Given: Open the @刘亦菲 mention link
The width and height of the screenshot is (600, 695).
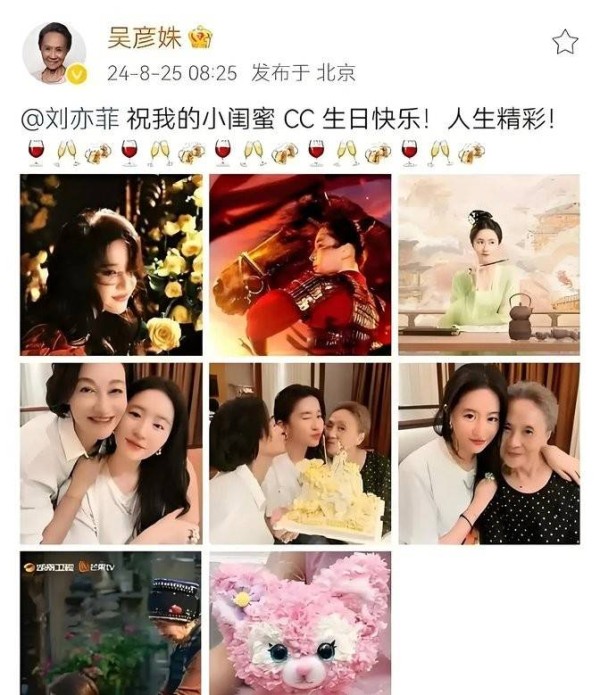Looking at the screenshot, I should [x=69, y=120].
